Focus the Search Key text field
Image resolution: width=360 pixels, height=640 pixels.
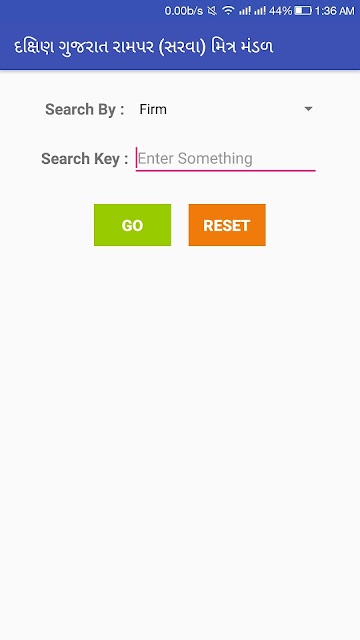(x=225, y=159)
